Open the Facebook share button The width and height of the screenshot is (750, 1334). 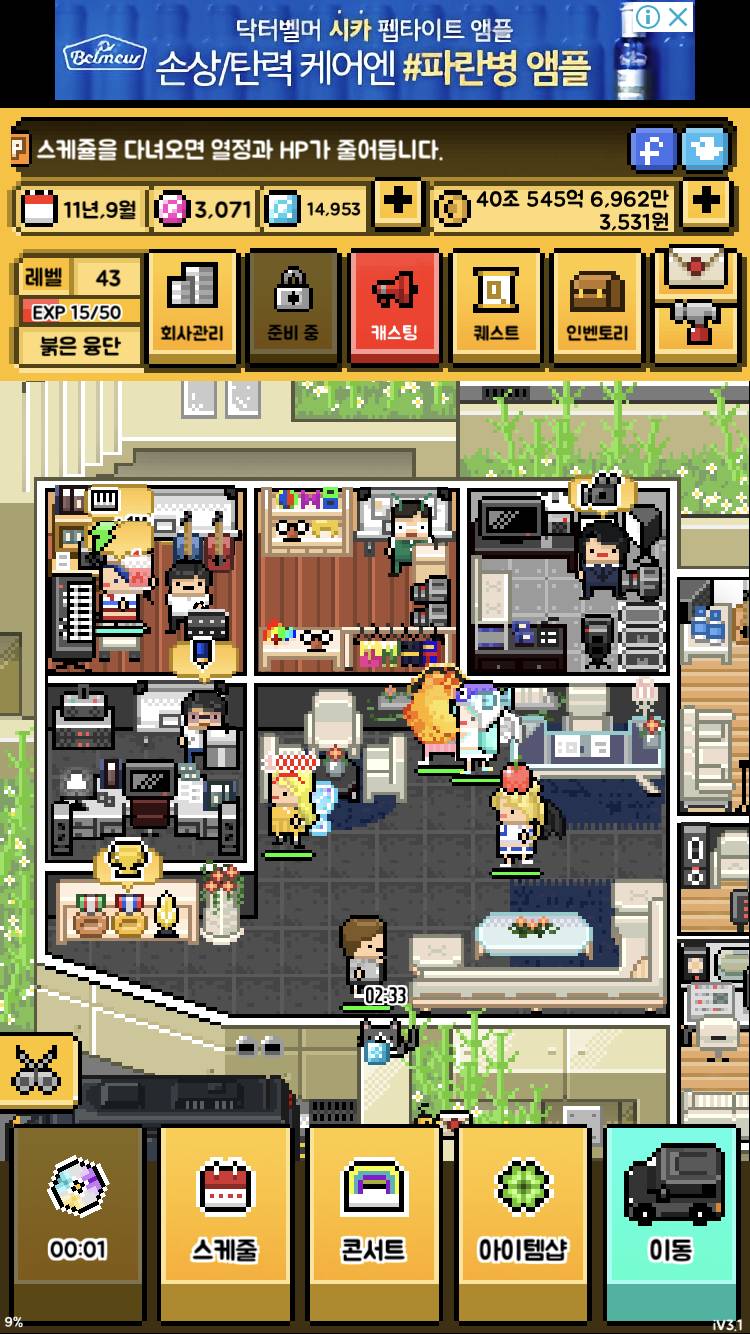point(652,150)
